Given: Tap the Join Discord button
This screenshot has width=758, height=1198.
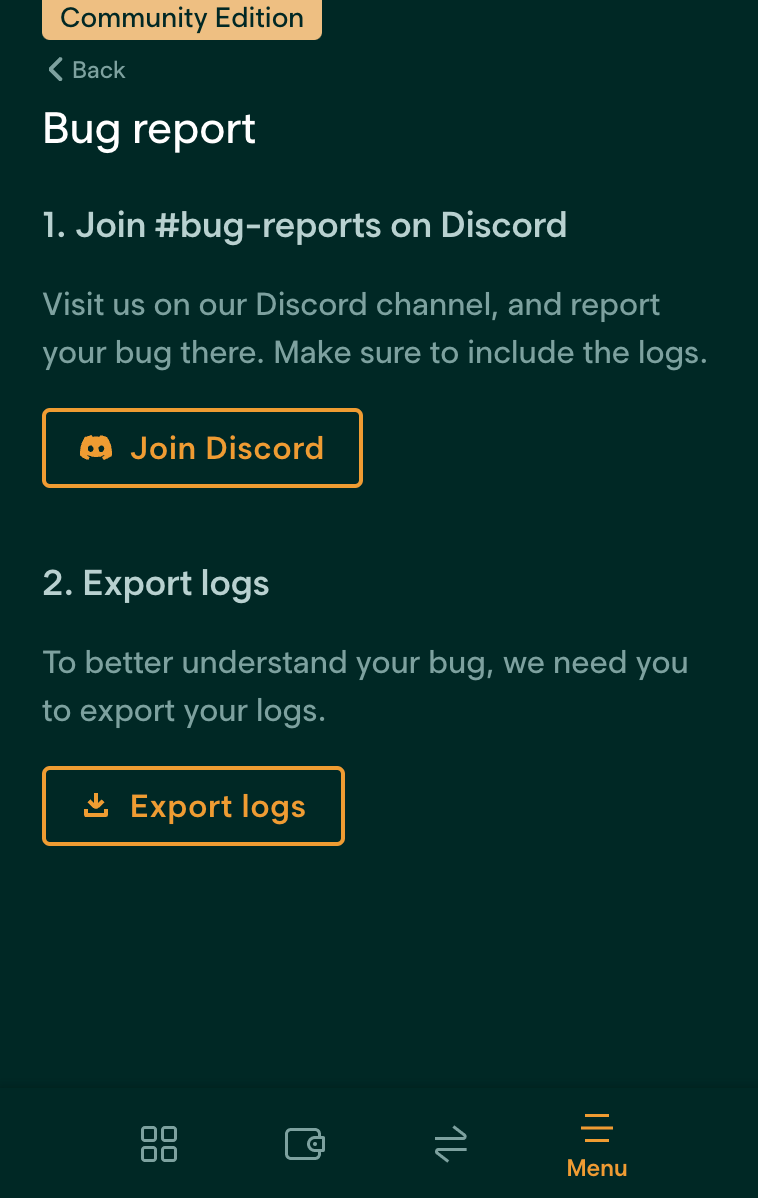Looking at the screenshot, I should (202, 448).
